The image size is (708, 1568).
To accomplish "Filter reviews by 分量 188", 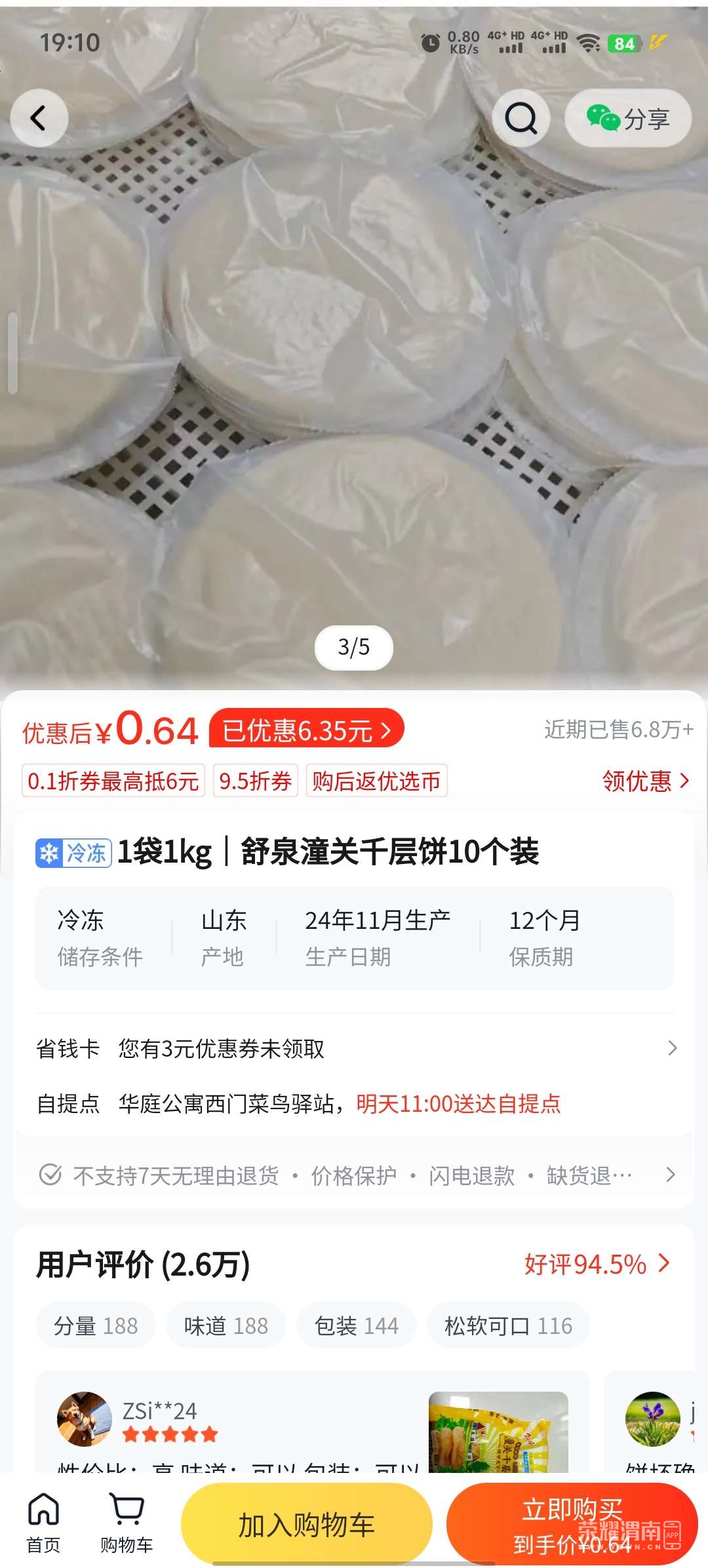I will tap(96, 1325).
